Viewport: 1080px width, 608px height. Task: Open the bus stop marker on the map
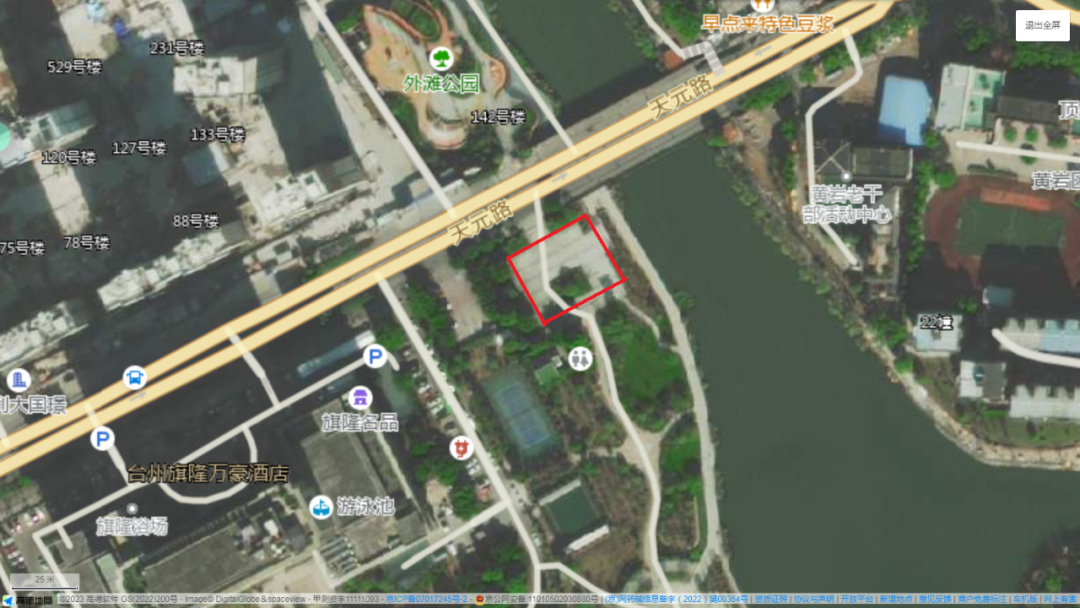pos(134,377)
